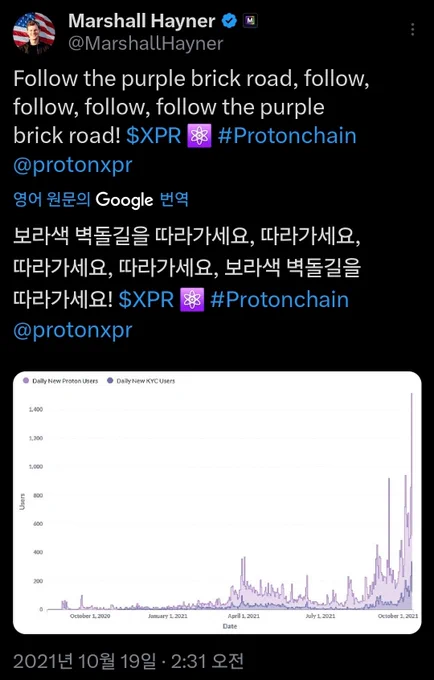Viewport: 434px width, 680px height.
Task: Open the chart image attached to the tweet
Action: 217,502
